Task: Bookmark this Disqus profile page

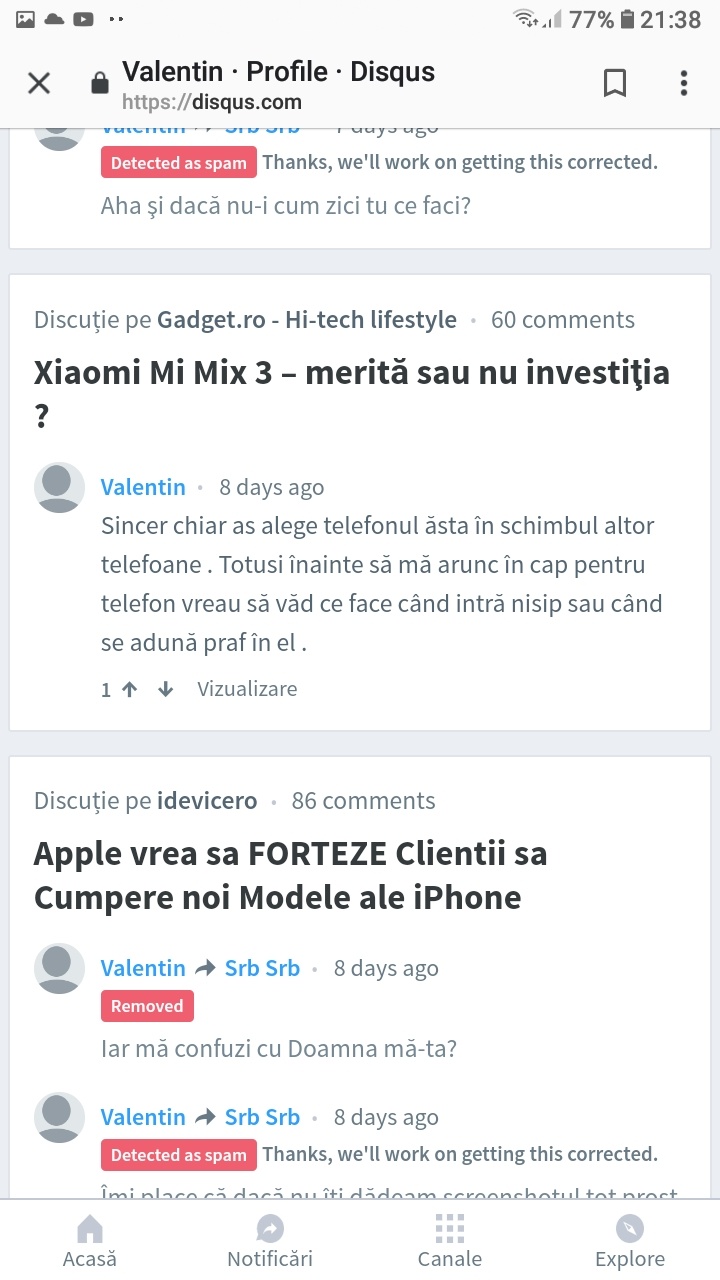Action: pos(615,83)
